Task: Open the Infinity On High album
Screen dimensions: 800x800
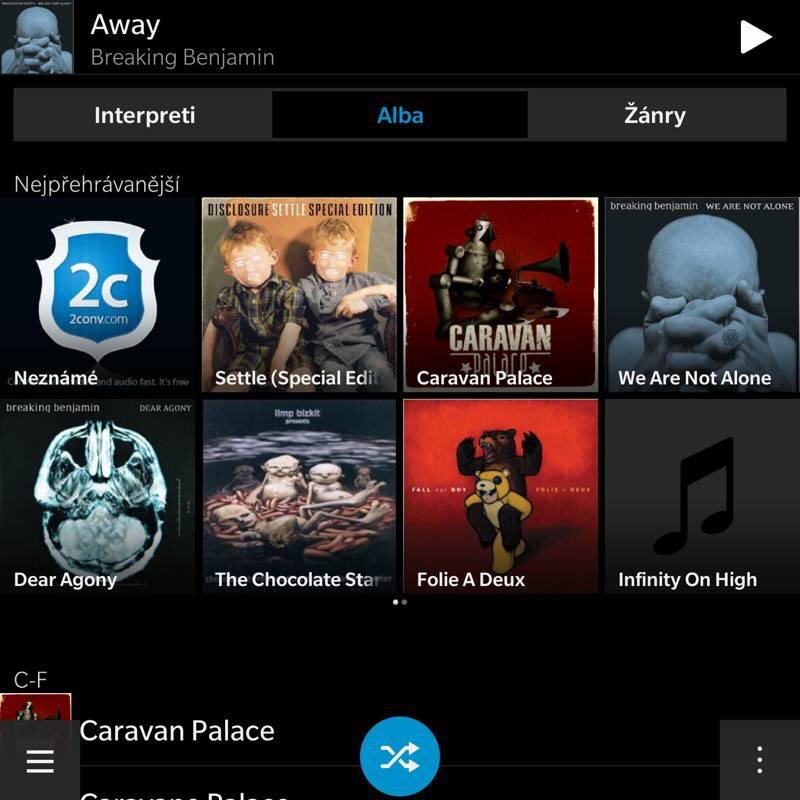Action: [x=703, y=497]
